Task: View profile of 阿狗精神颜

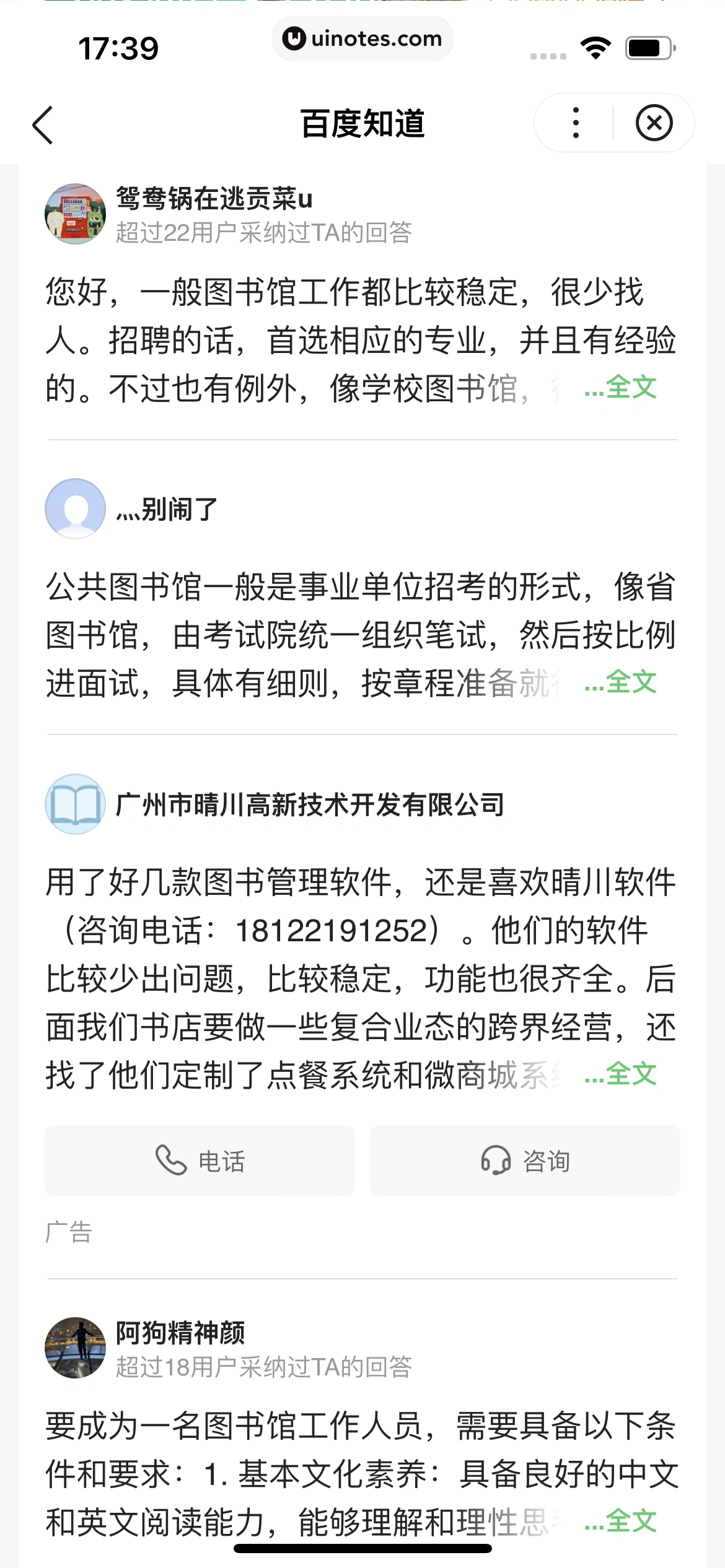Action: coord(75,1348)
